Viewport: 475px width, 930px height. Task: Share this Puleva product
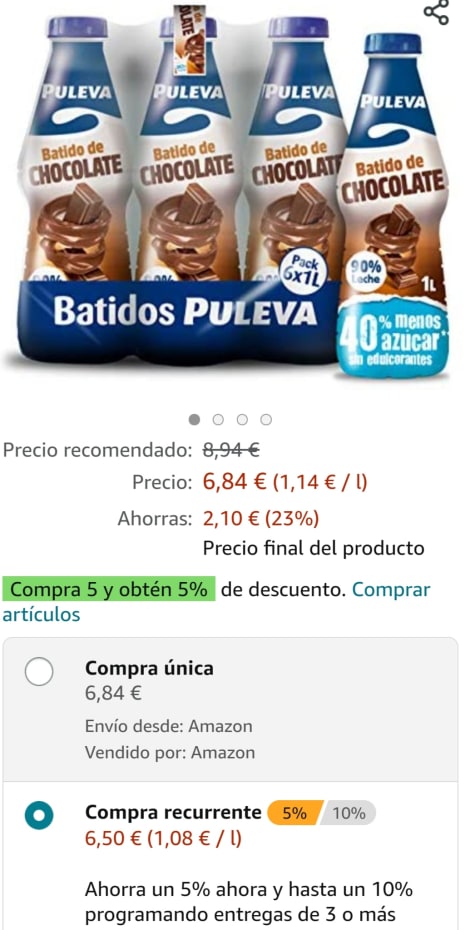436,12
